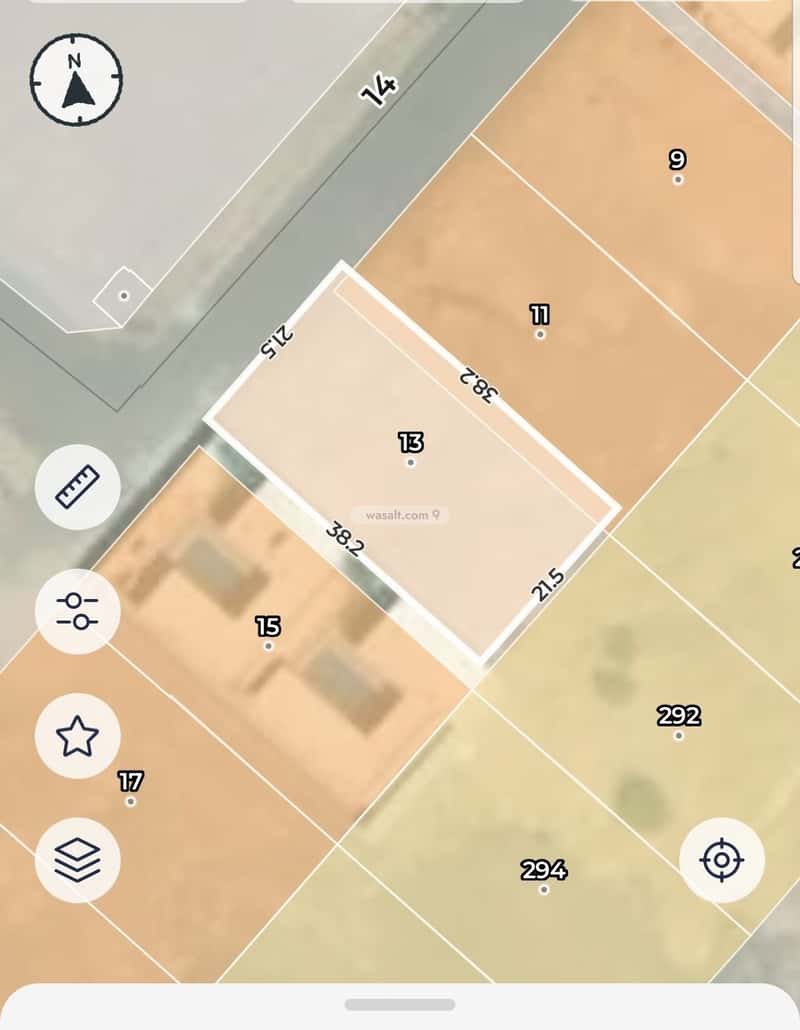800x1030 pixels.
Task: Tap the star favorites button
Action: point(78,736)
